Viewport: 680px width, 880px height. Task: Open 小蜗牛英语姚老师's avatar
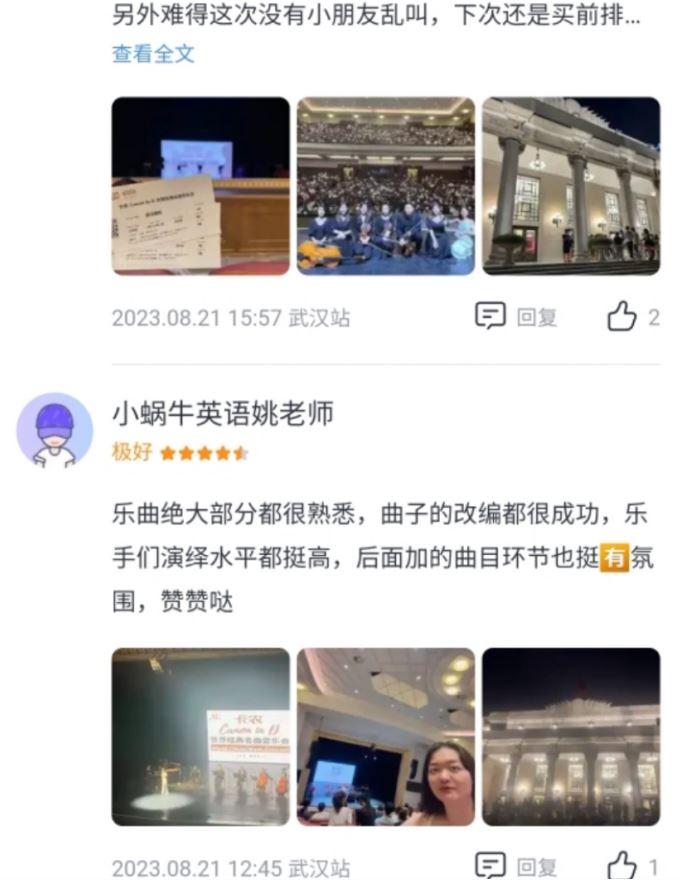(54, 430)
